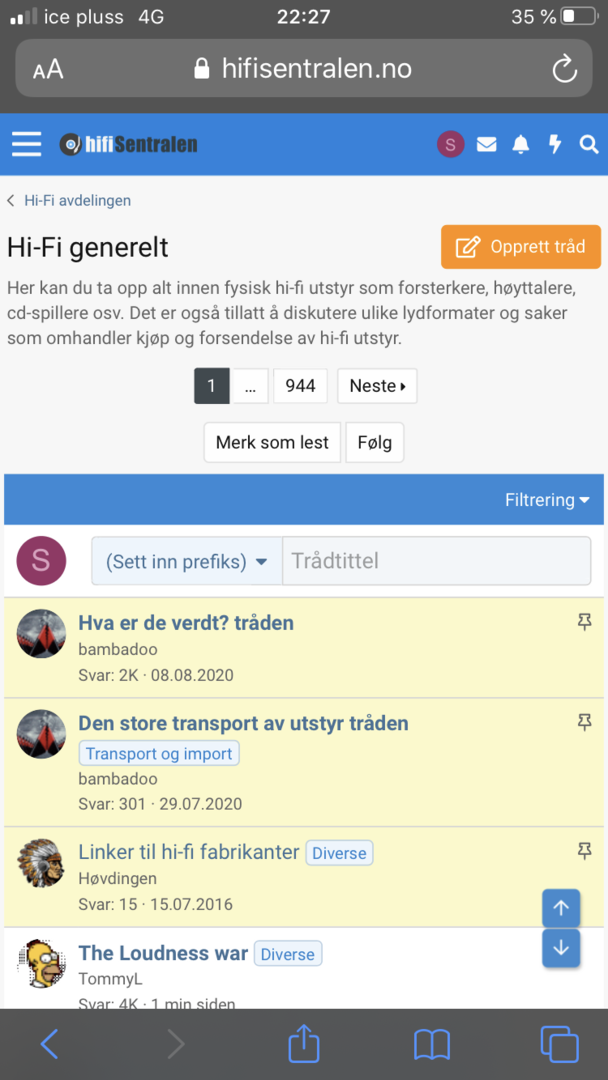The height and width of the screenshot is (1080, 608).
Task: Focus the Trådtittel input field
Action: (437, 561)
